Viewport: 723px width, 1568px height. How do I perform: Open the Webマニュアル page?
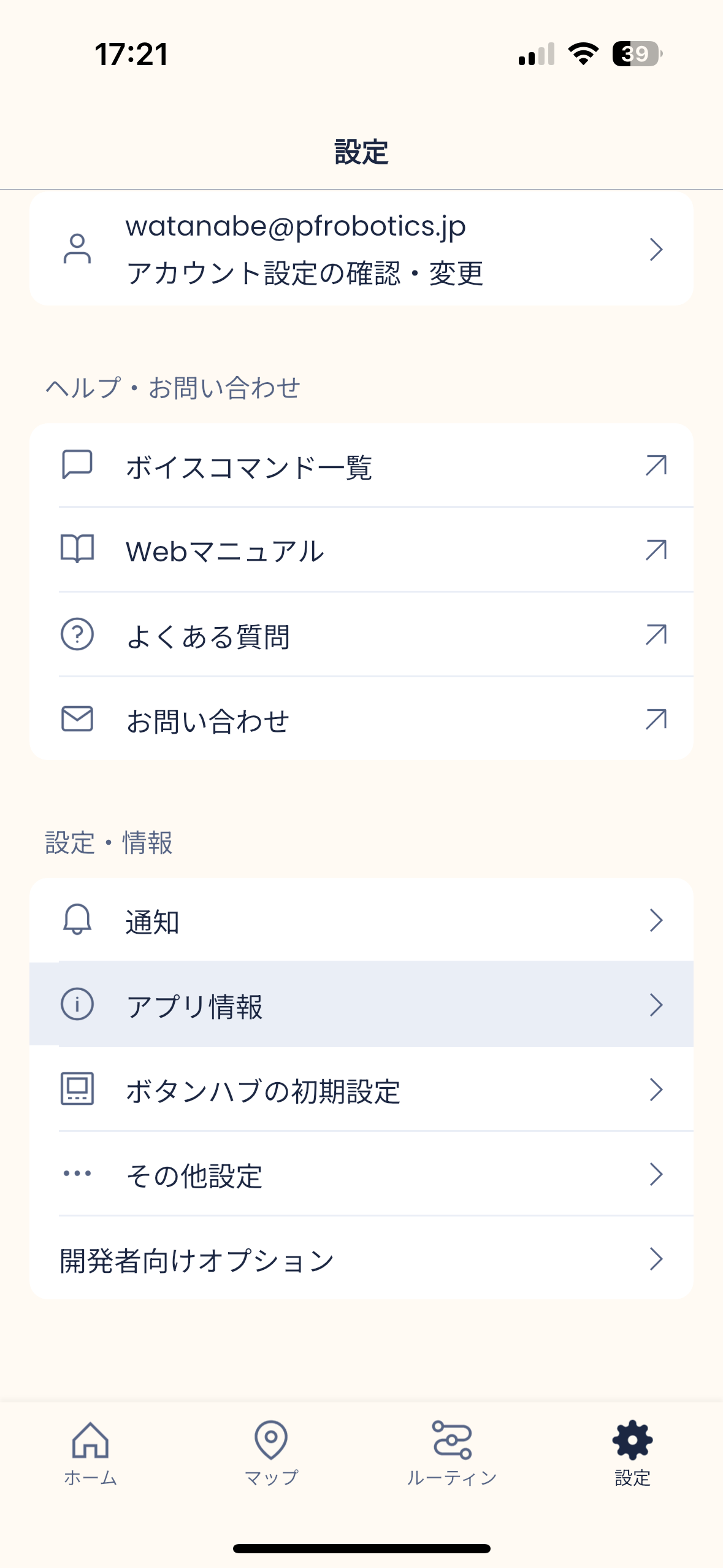click(361, 550)
